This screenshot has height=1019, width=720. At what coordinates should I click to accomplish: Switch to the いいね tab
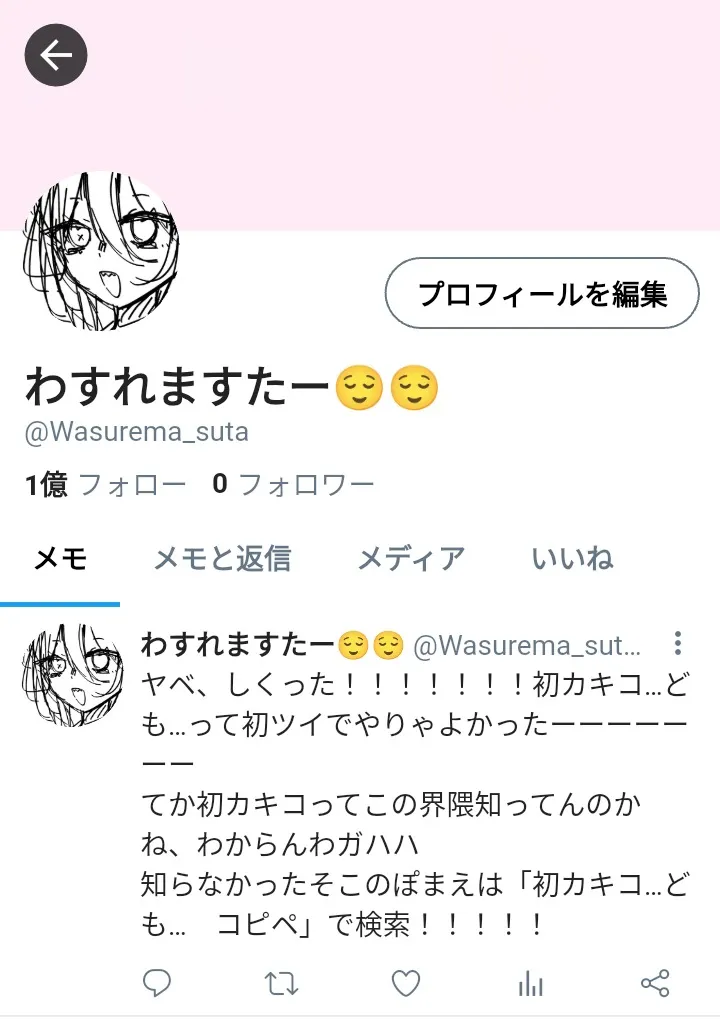572,559
